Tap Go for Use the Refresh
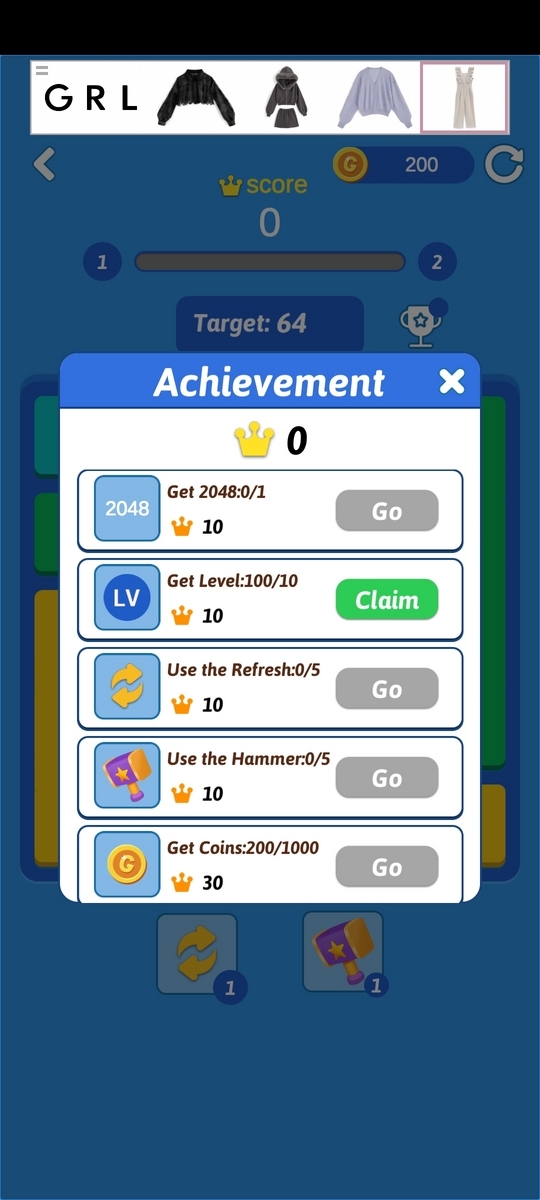 coord(387,689)
